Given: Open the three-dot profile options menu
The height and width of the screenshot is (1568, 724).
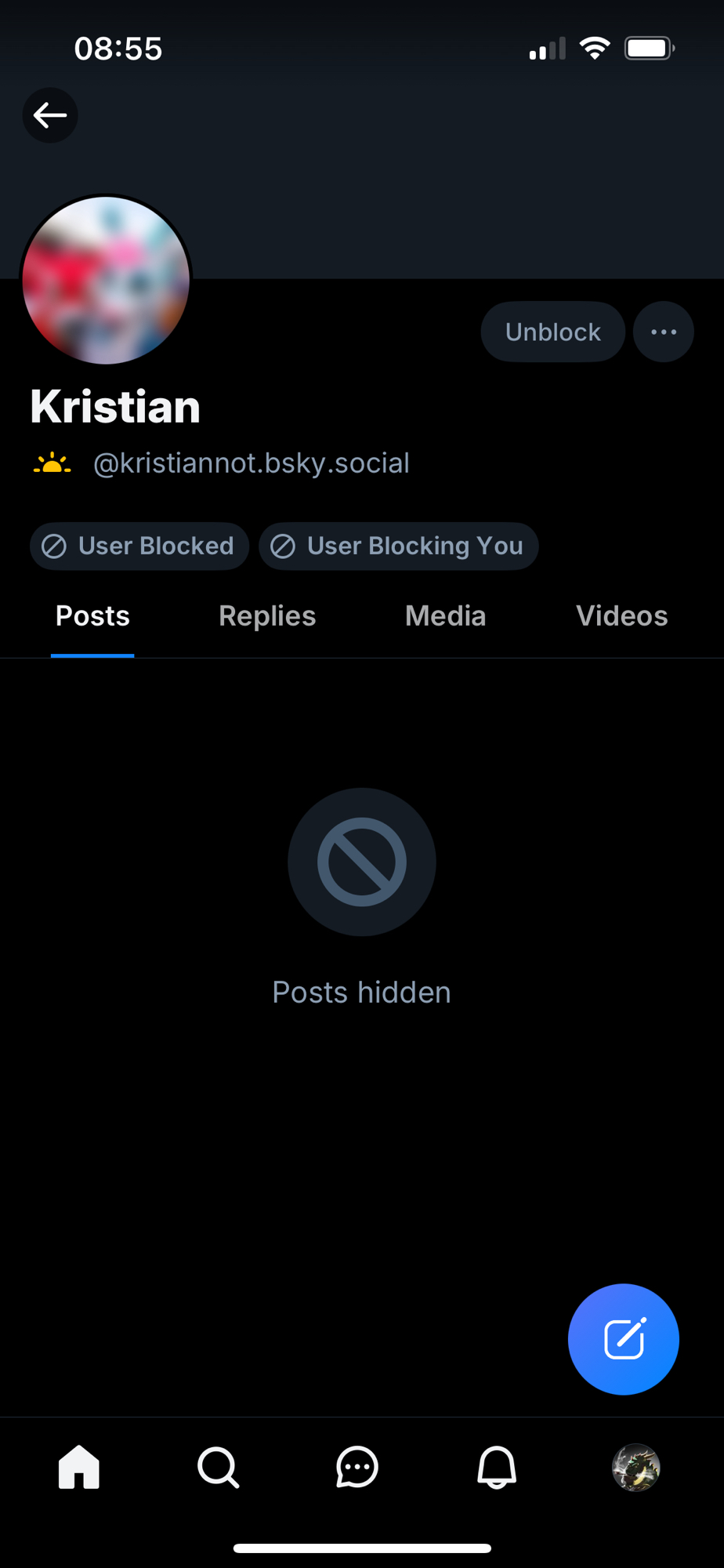Looking at the screenshot, I should [663, 332].
